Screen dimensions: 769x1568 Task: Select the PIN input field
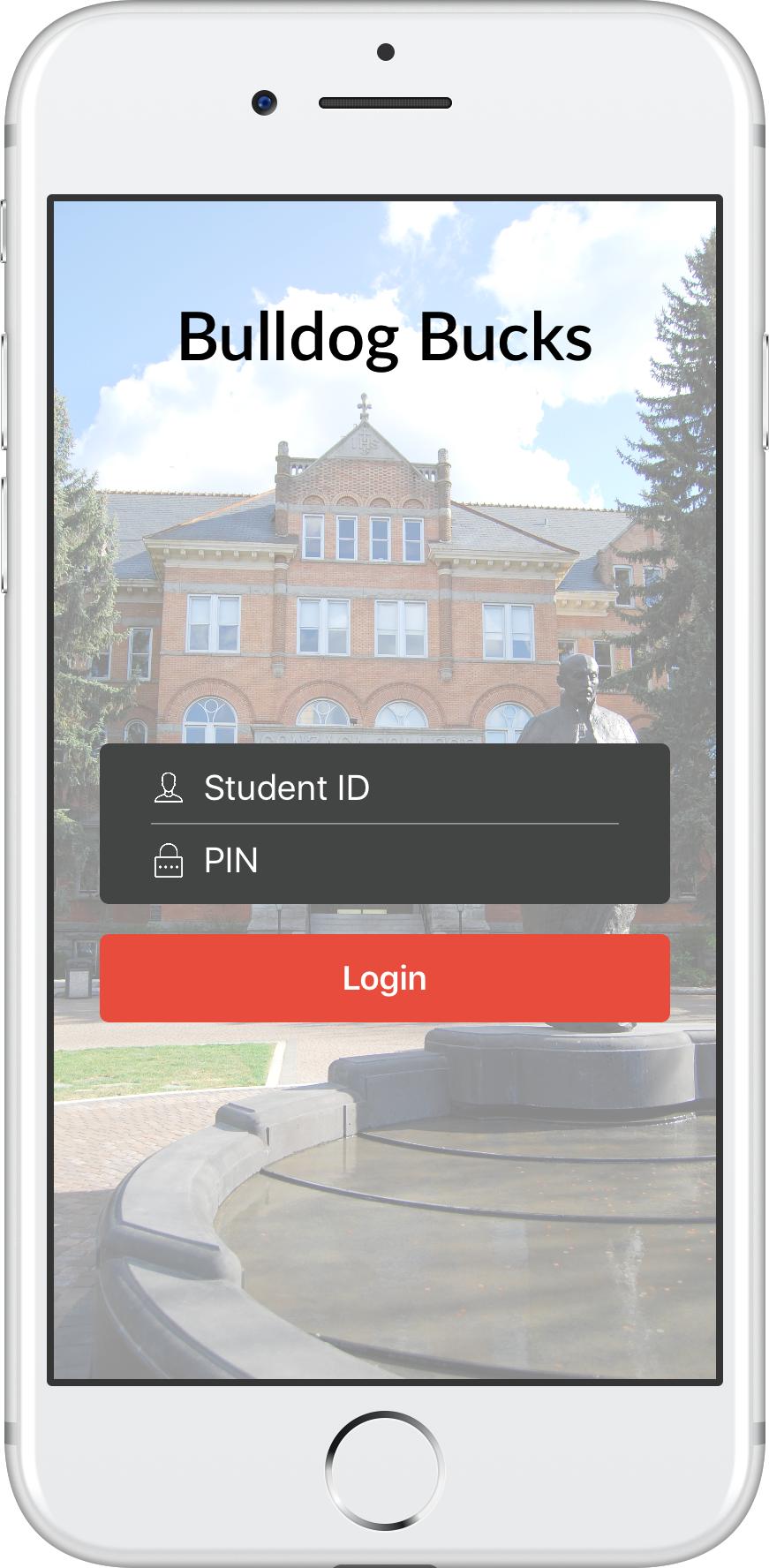385,861
